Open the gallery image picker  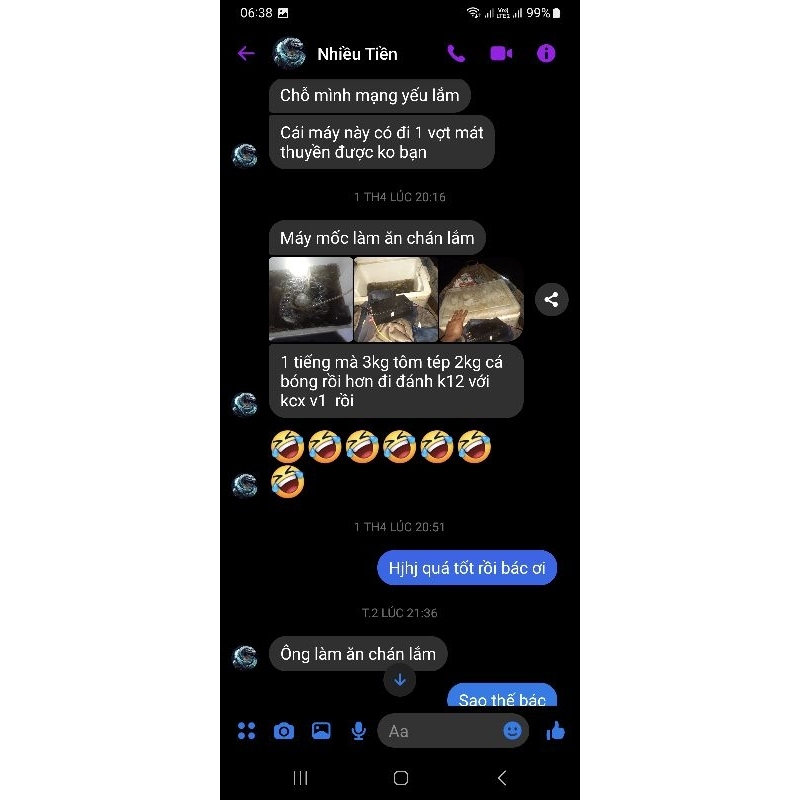tap(321, 731)
